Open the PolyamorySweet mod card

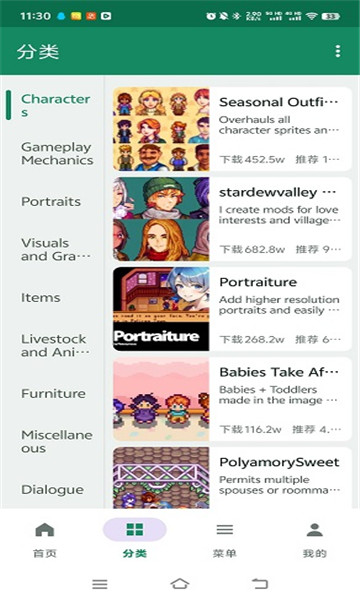click(232, 478)
